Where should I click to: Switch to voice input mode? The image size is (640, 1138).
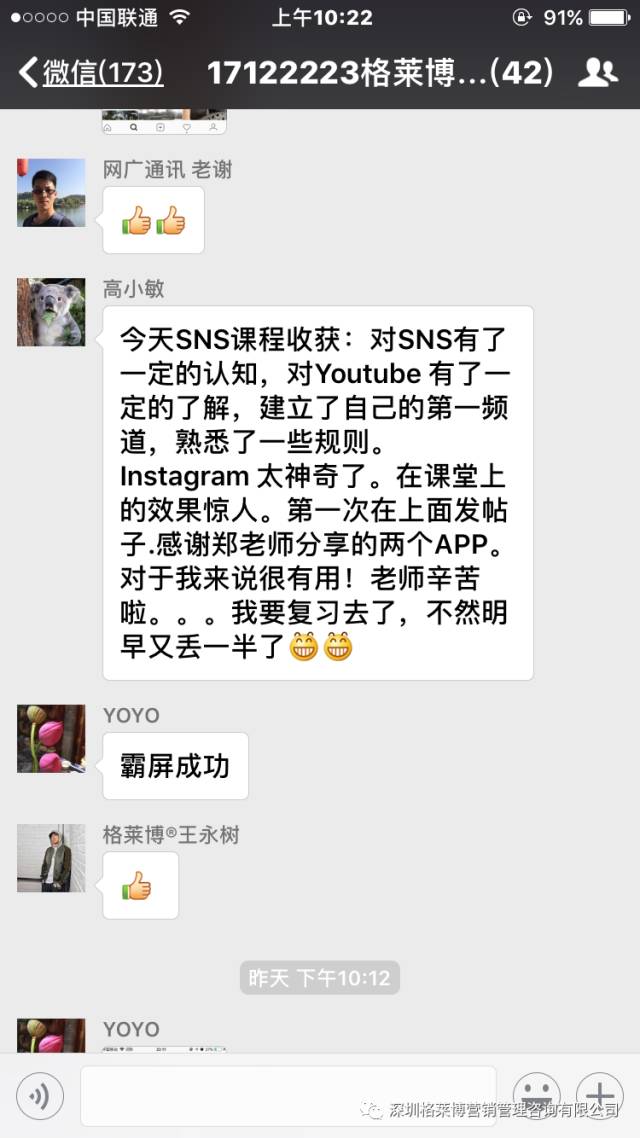(x=40, y=1097)
